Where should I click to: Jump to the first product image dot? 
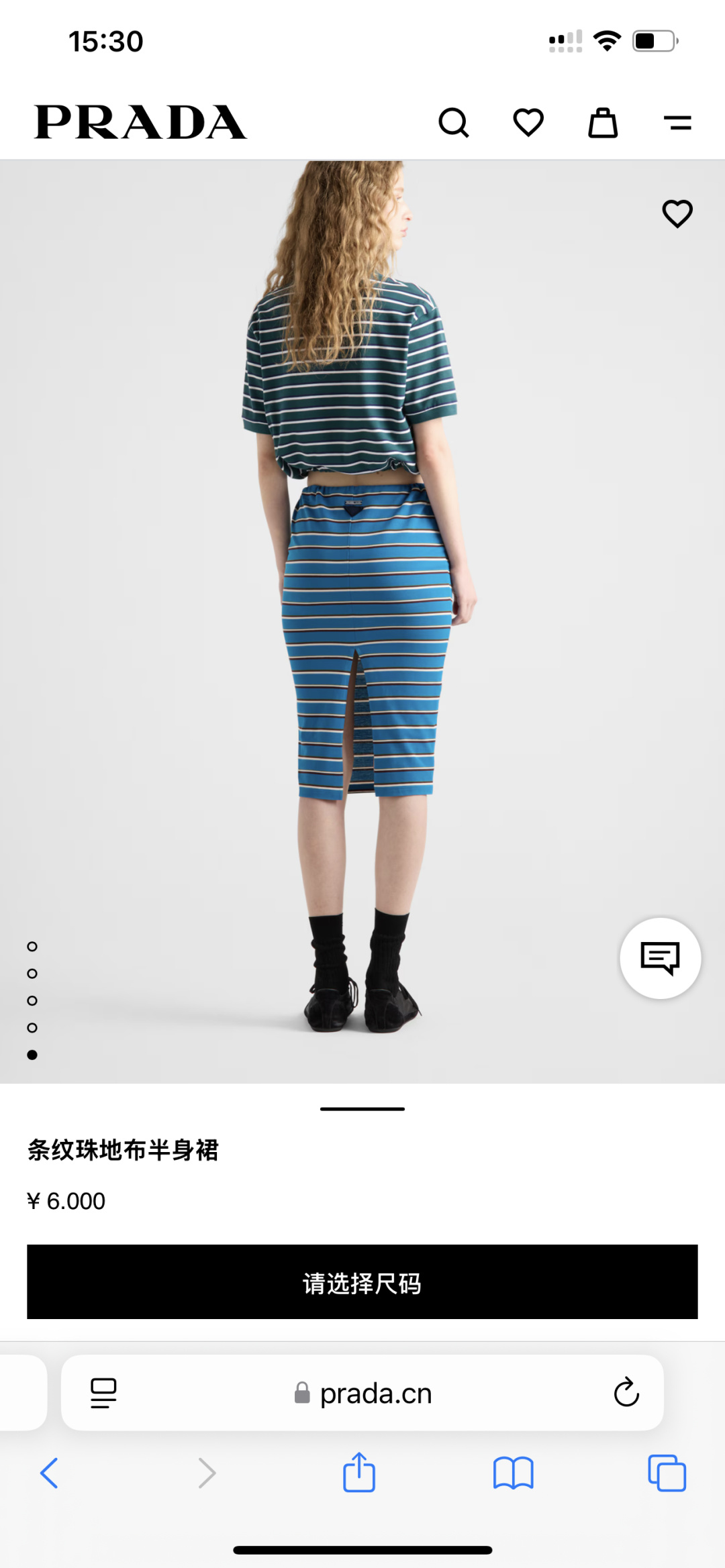32,947
